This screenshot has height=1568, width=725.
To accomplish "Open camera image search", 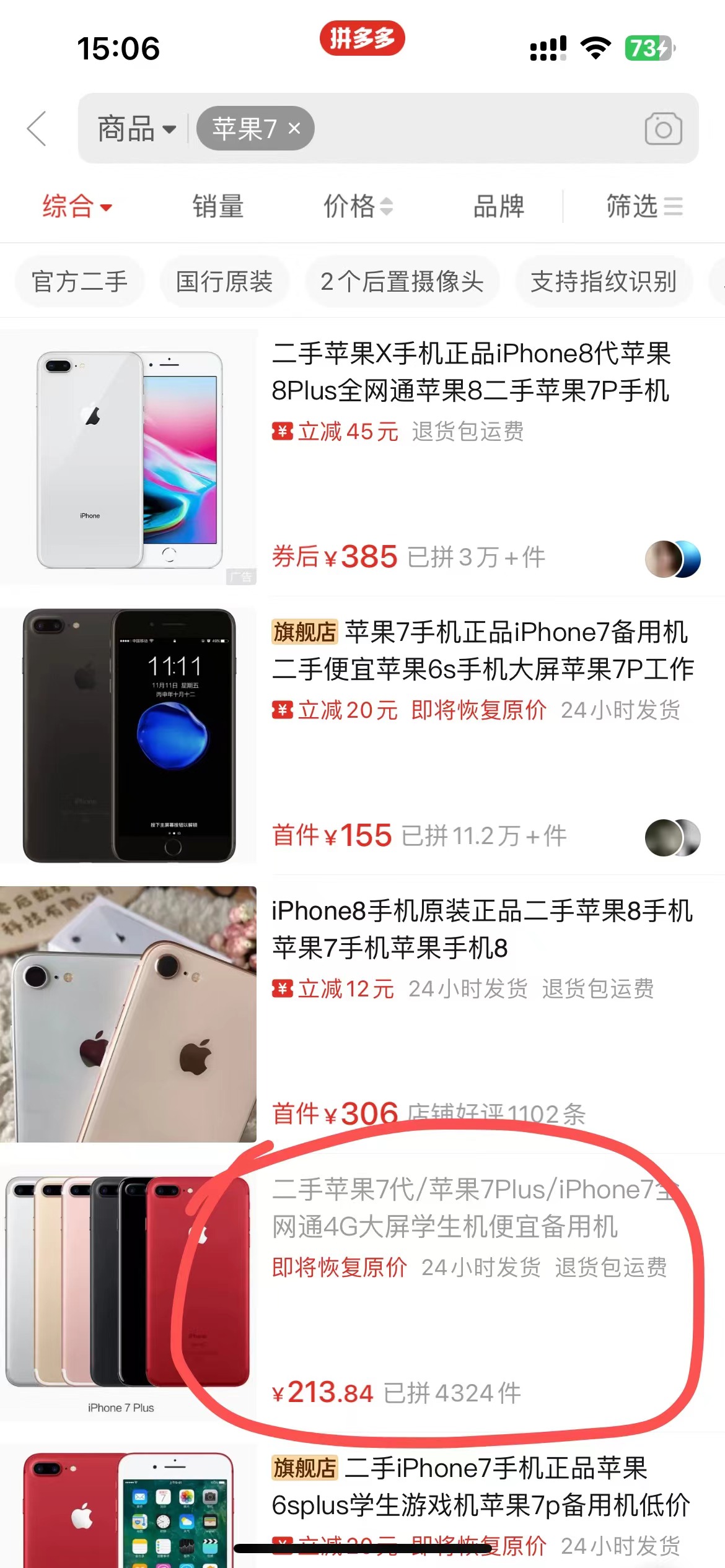I will pos(663,129).
